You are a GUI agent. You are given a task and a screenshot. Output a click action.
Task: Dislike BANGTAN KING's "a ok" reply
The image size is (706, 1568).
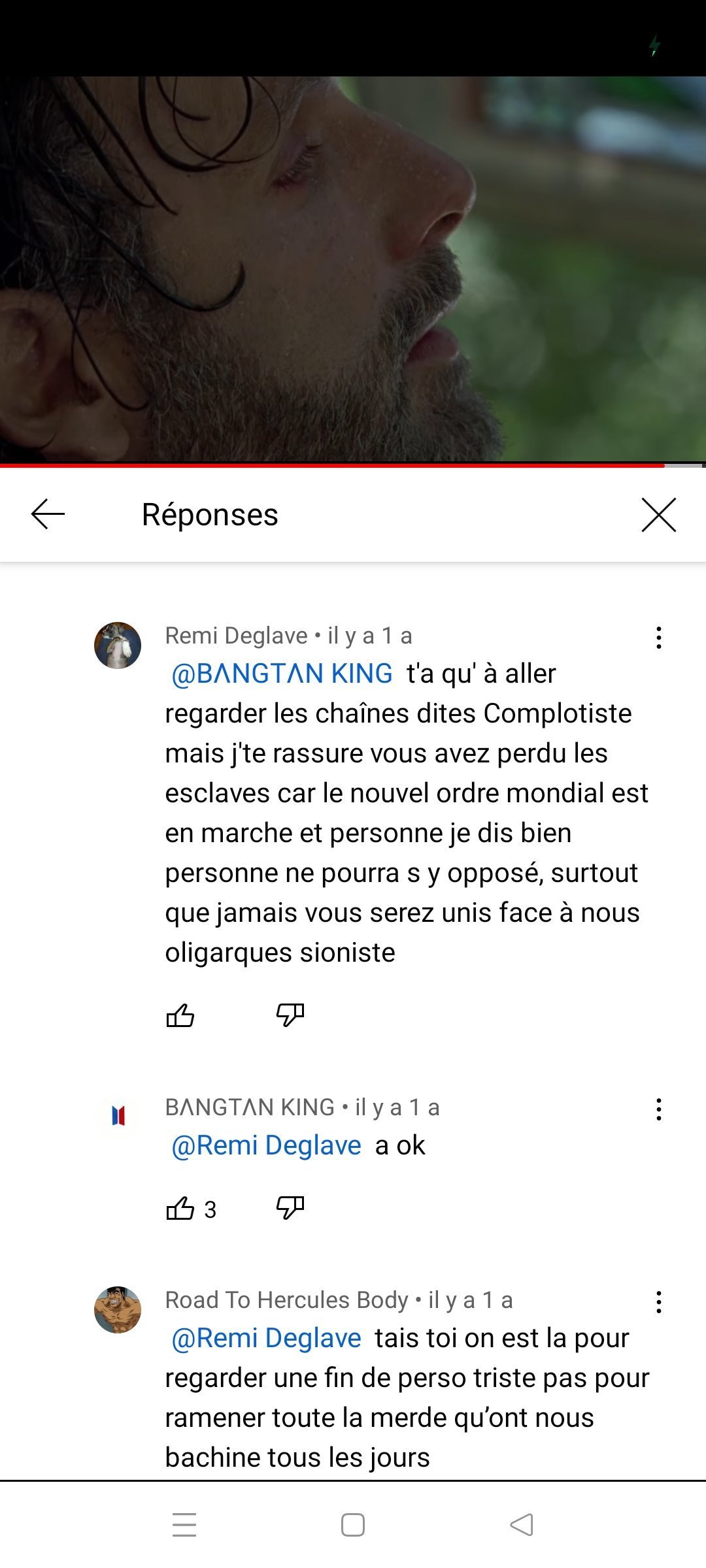pos(290,1209)
